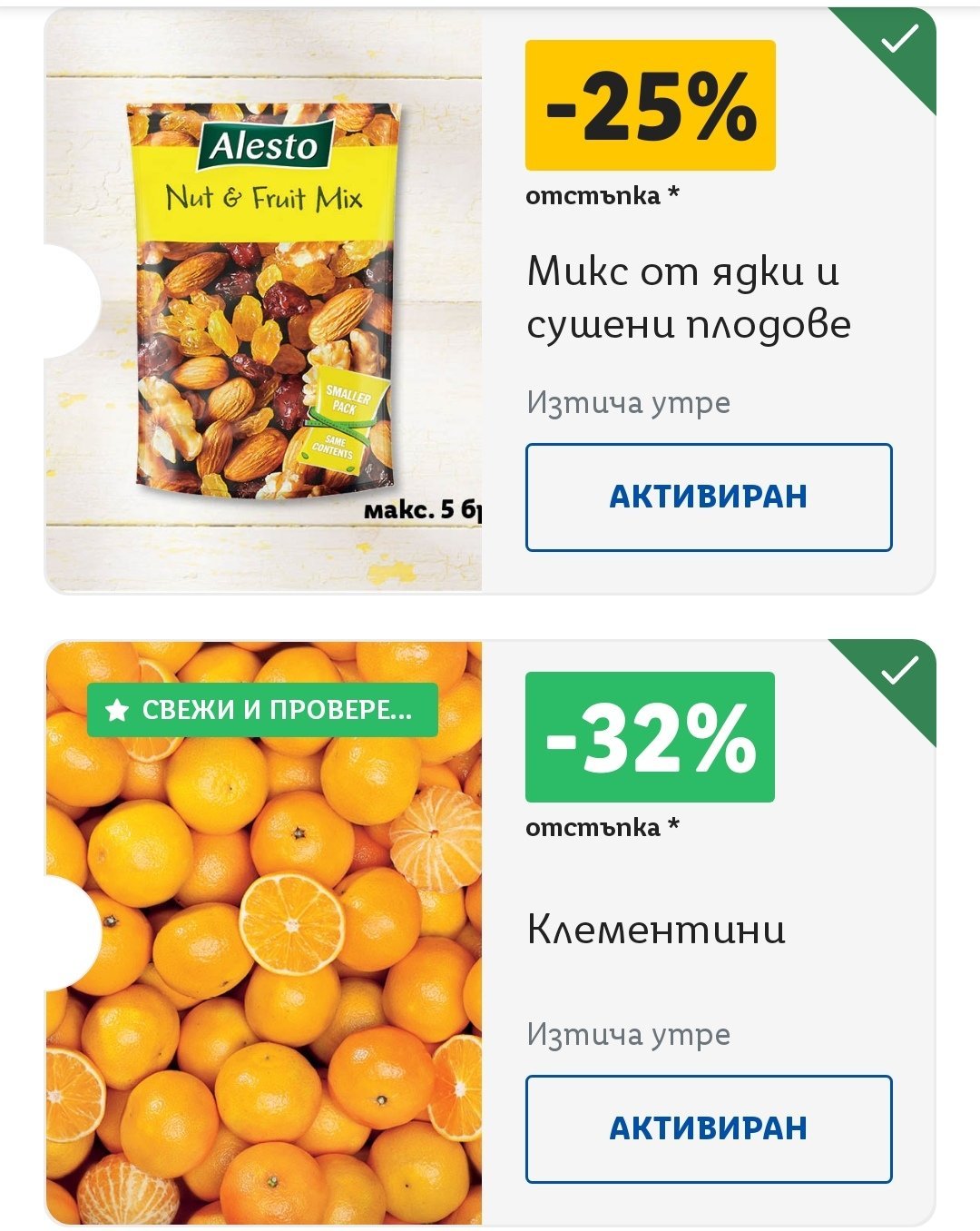Viewport: 980px width, 1231px height.
Task: Deactivate the nut and fruit mix coupon
Action: [x=708, y=497]
